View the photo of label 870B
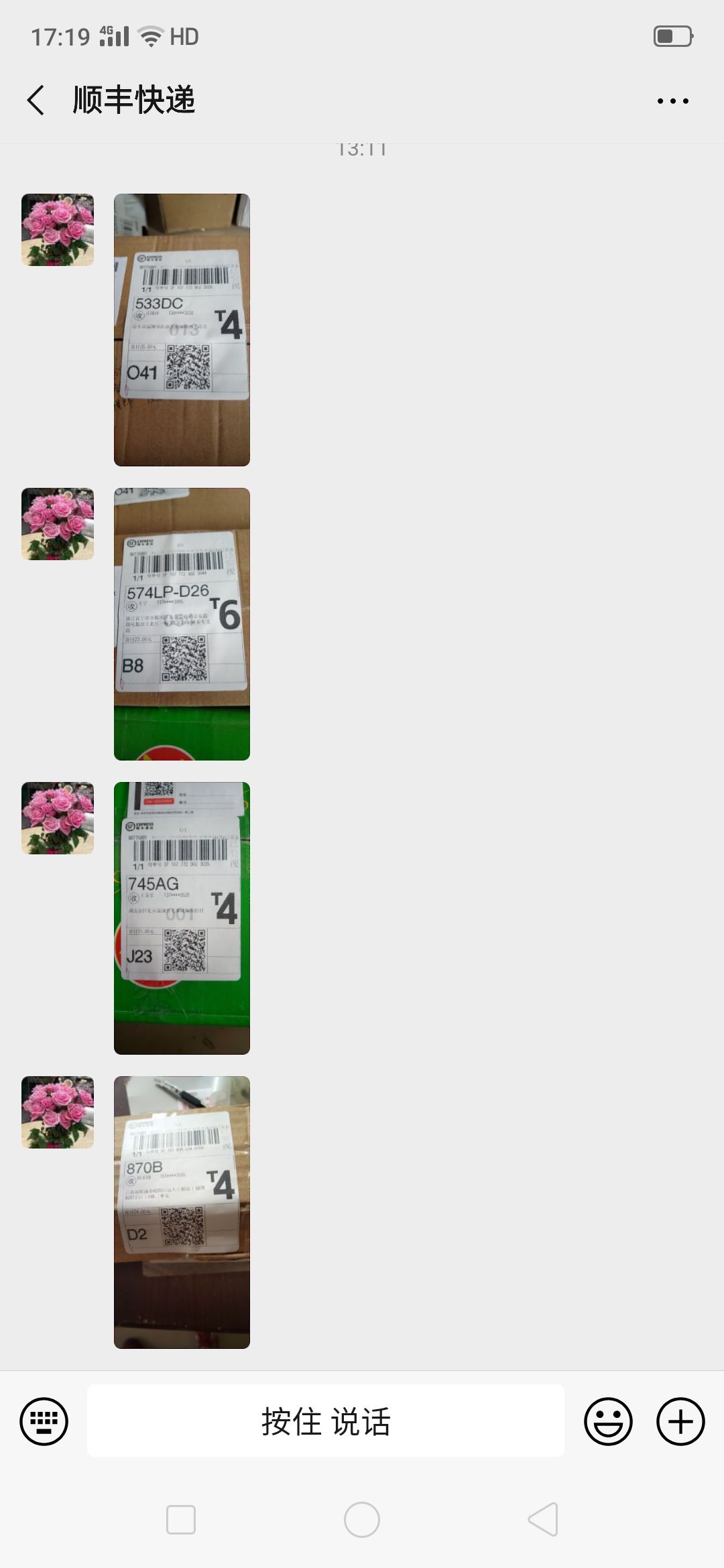The width and height of the screenshot is (724, 1568). click(x=182, y=1212)
